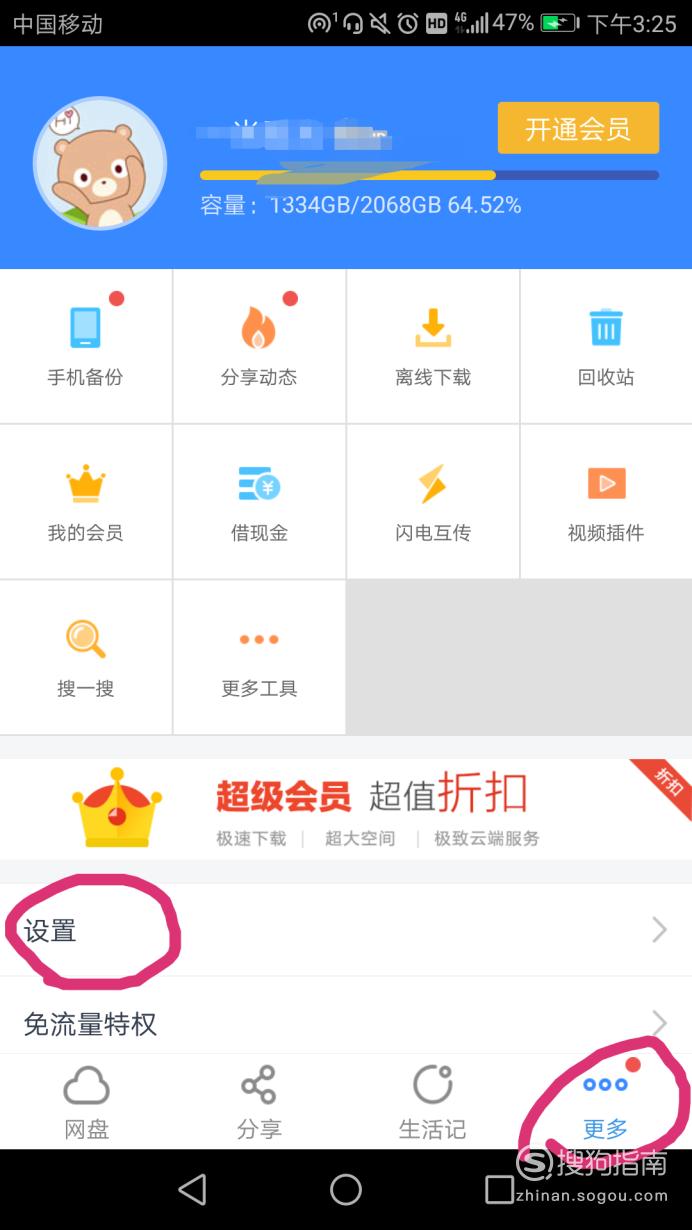Open the 回收站 recycle bin
The width and height of the screenshot is (692, 1230).
click(x=606, y=346)
